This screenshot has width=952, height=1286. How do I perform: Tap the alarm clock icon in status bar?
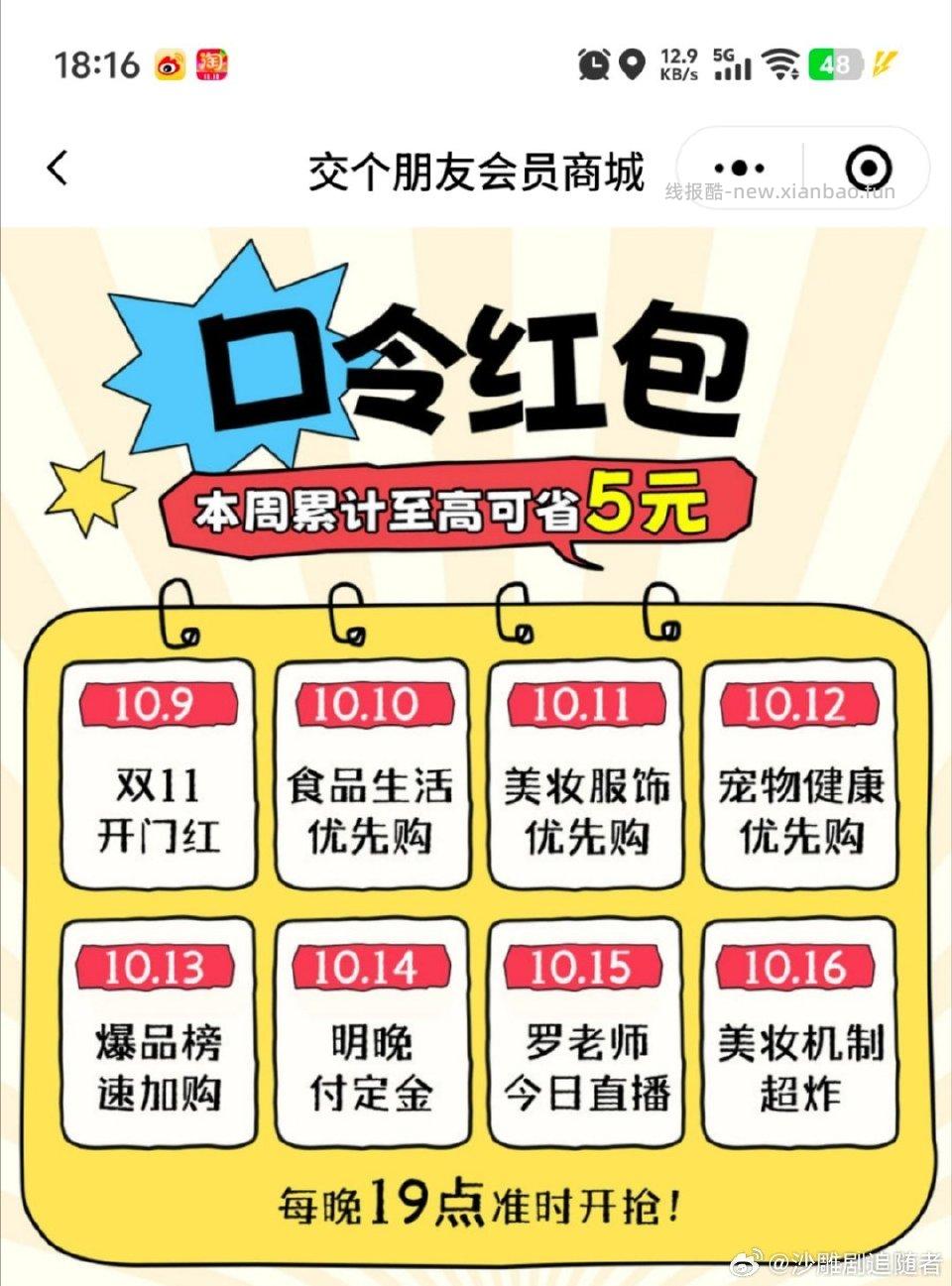[x=592, y=65]
